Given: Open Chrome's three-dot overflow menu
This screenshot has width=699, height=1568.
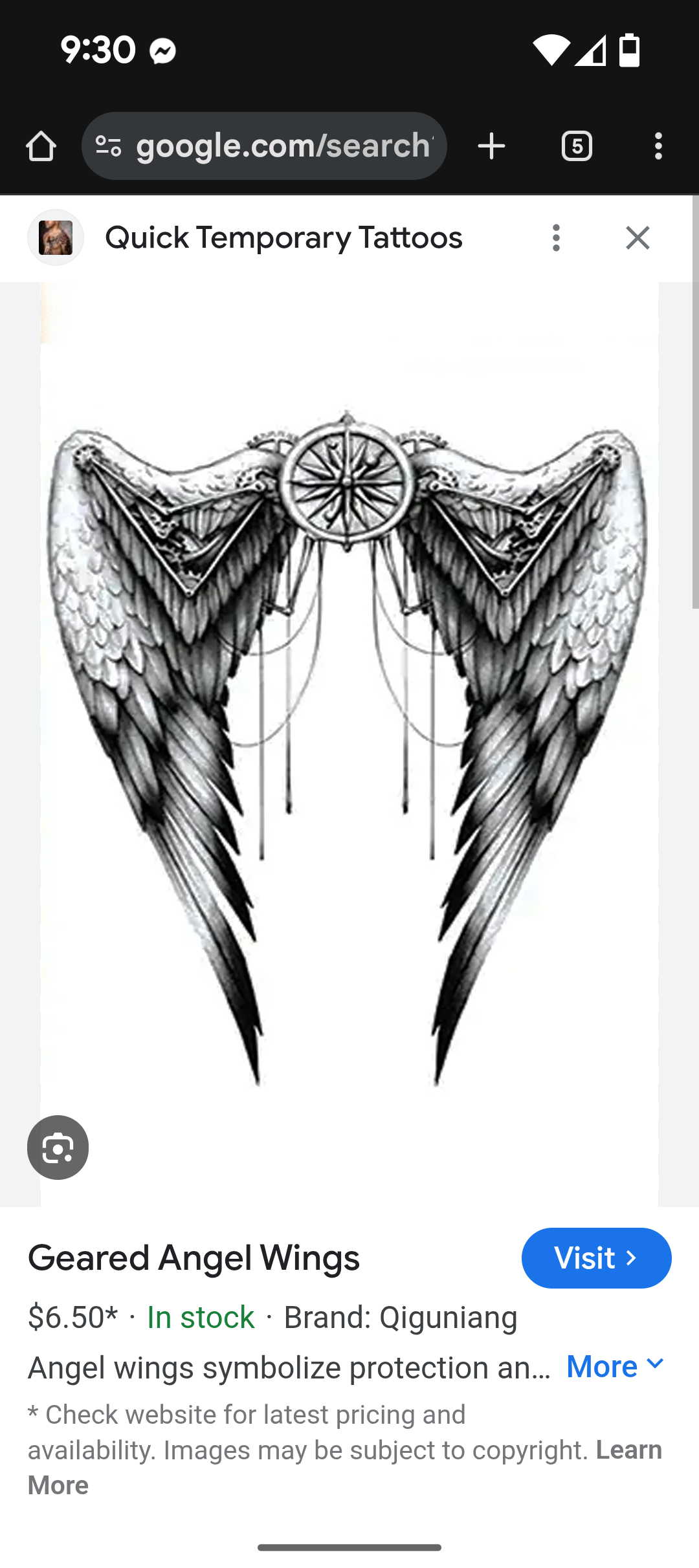Looking at the screenshot, I should [x=658, y=146].
